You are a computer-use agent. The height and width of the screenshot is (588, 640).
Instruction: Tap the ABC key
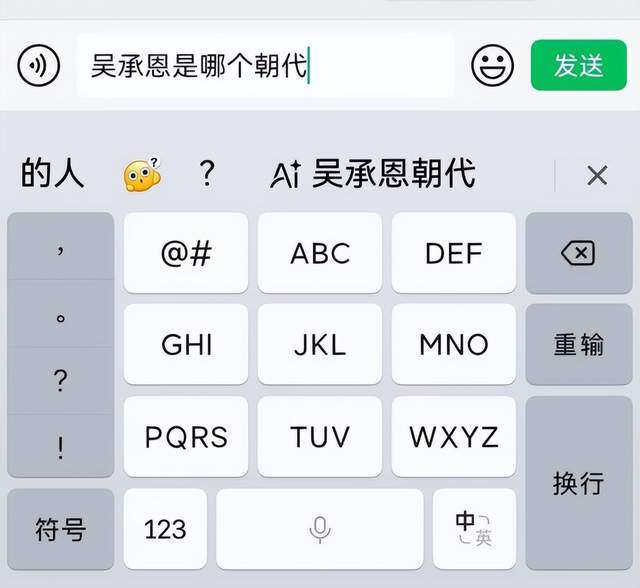coord(320,253)
